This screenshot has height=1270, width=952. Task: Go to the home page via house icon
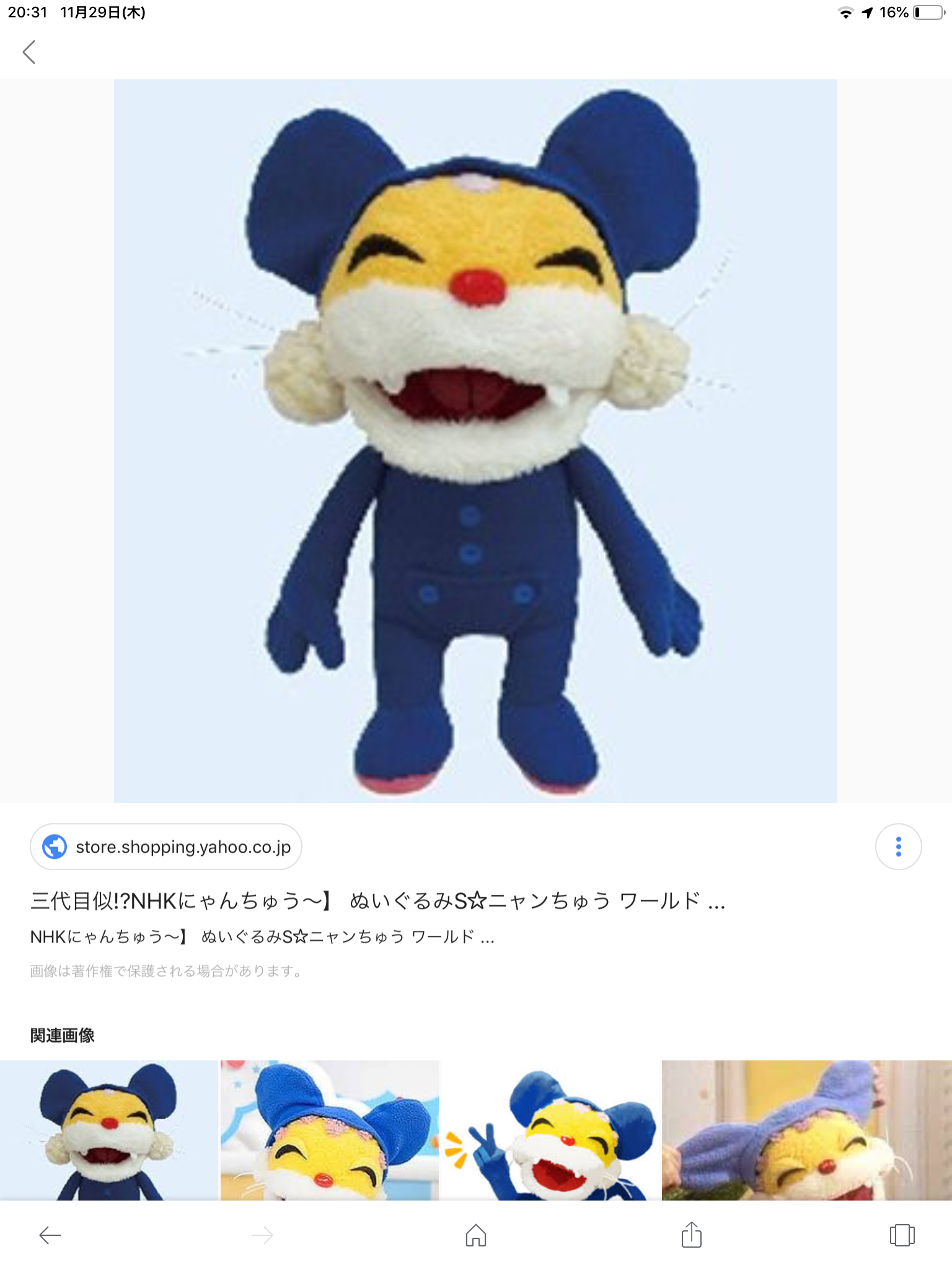[x=475, y=1235]
